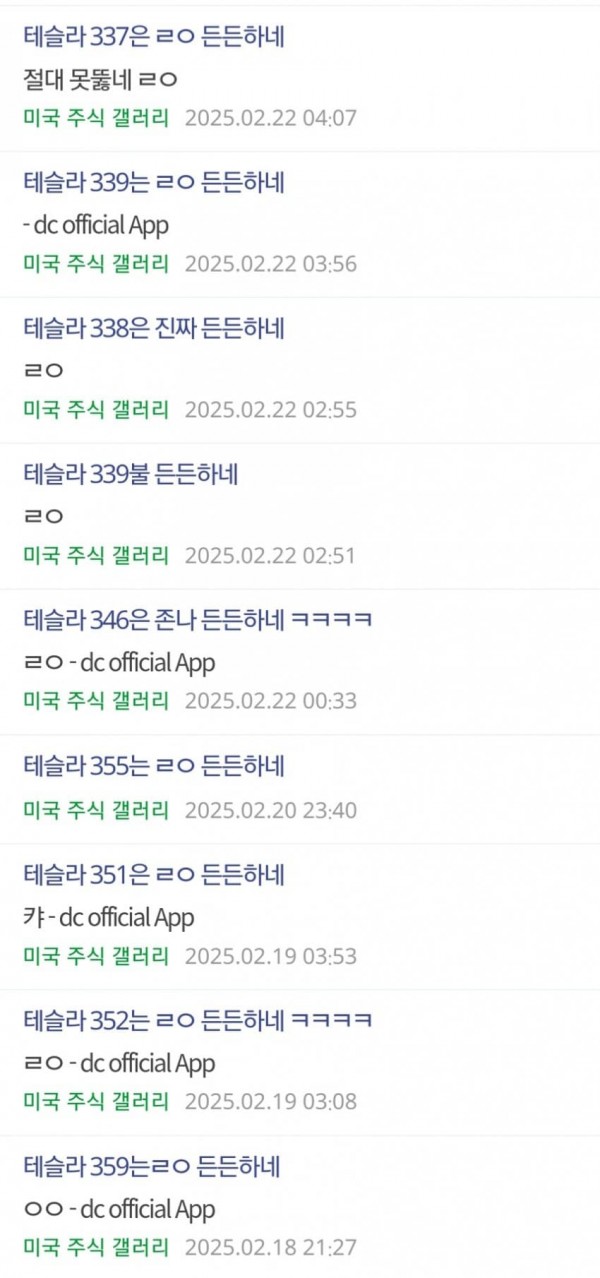Open post '테슬라 339는 ㄹㅇ 든든하네'
This screenshot has width=600, height=1278.
[154, 182]
